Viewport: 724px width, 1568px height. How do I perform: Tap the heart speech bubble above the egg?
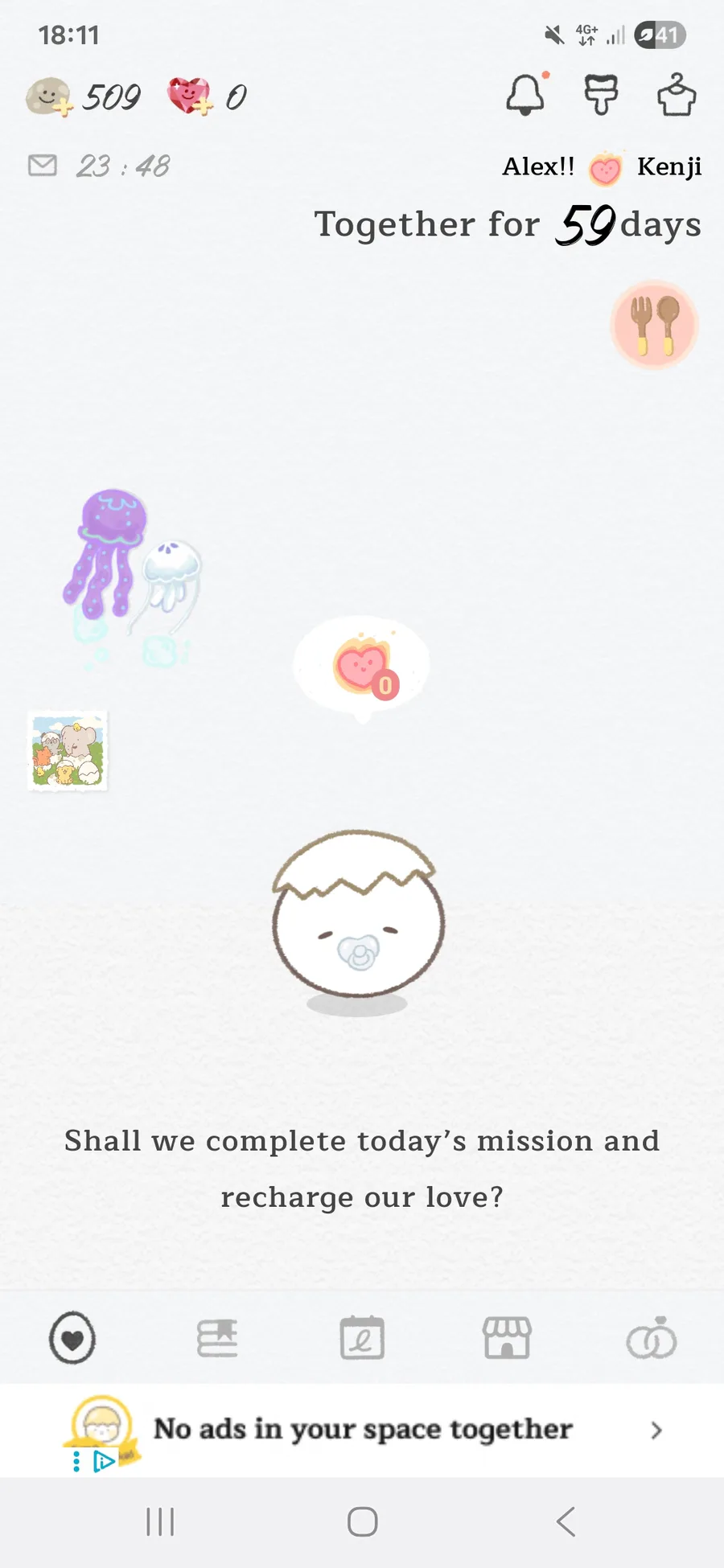click(362, 667)
